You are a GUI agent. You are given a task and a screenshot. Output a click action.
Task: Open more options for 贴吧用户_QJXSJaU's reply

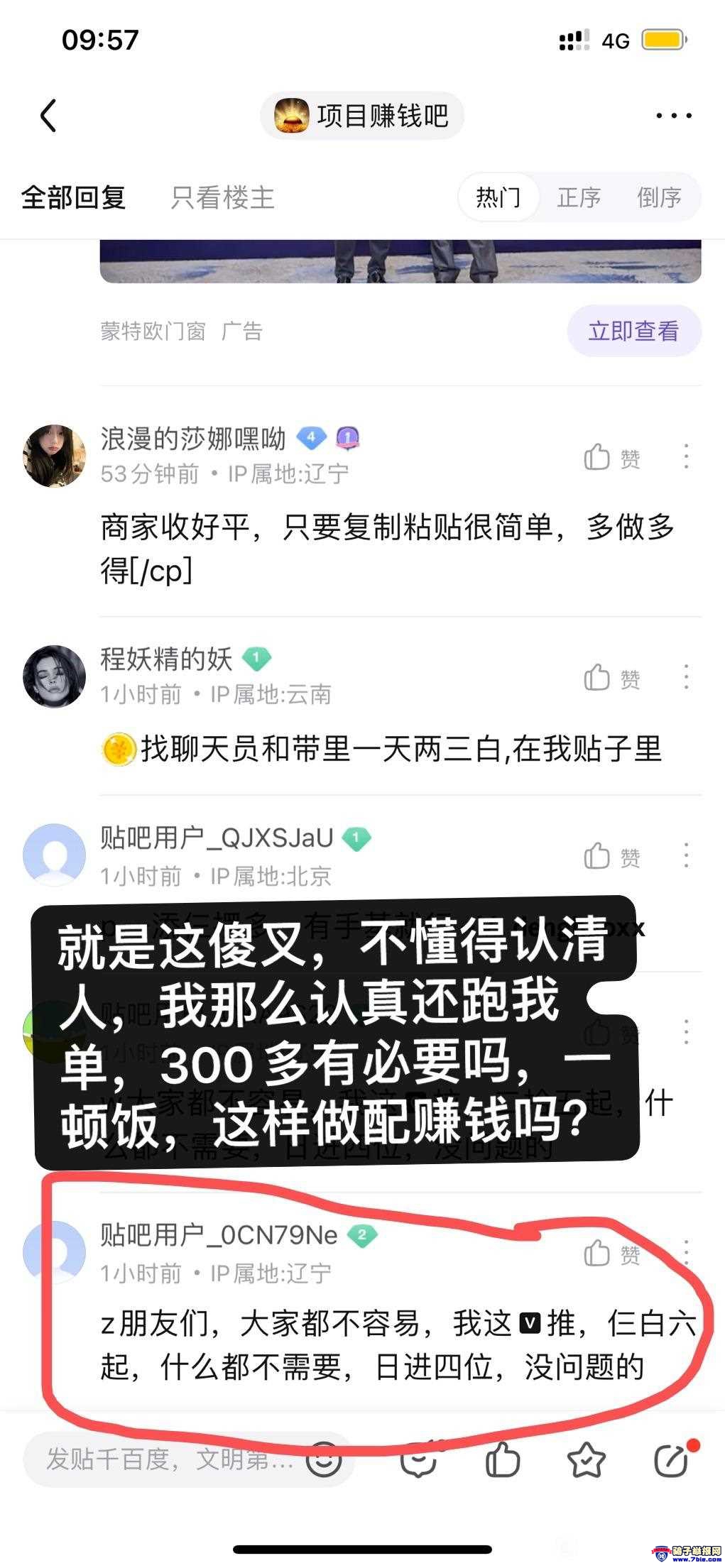tap(686, 855)
